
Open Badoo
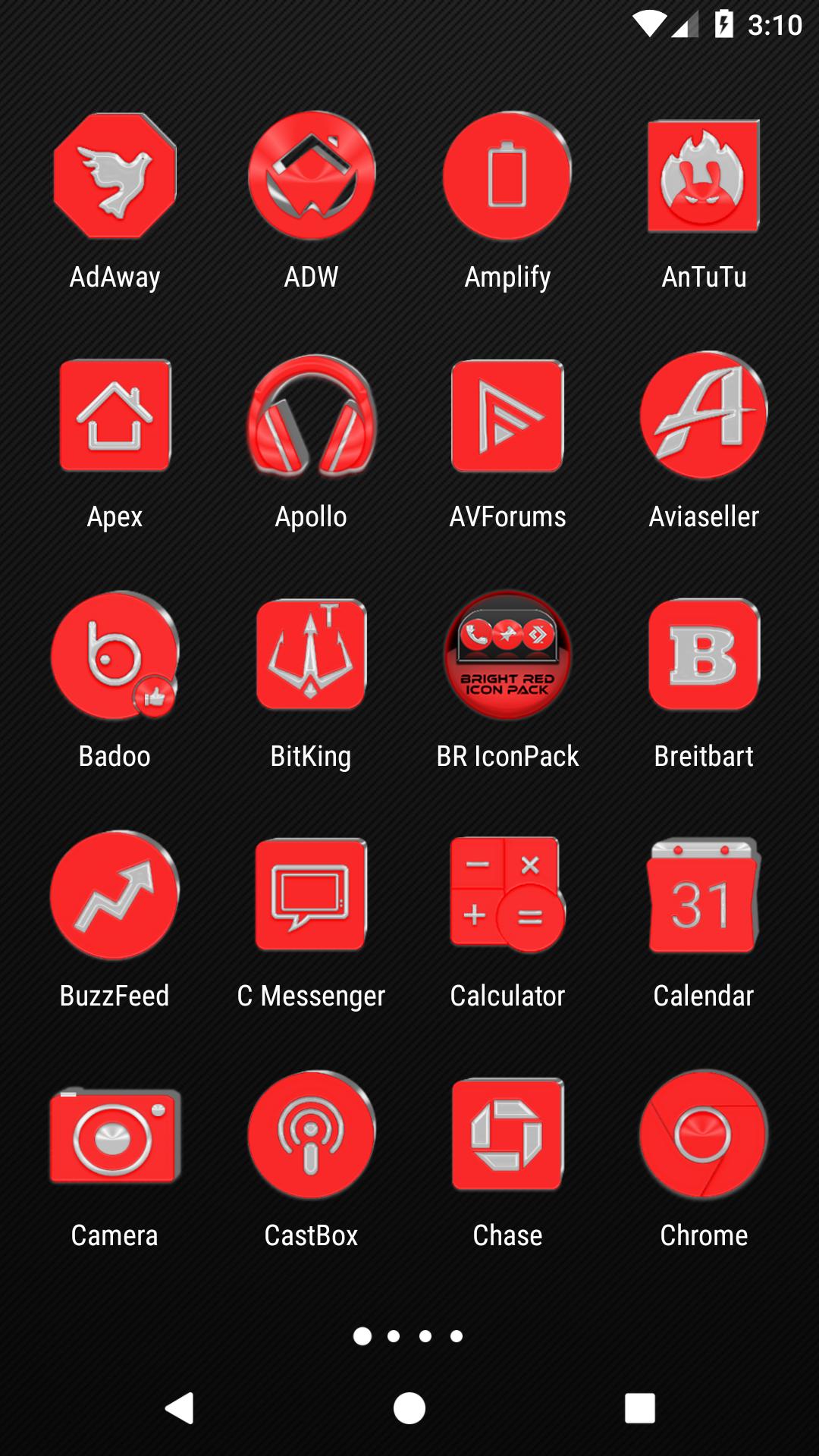coord(115,655)
